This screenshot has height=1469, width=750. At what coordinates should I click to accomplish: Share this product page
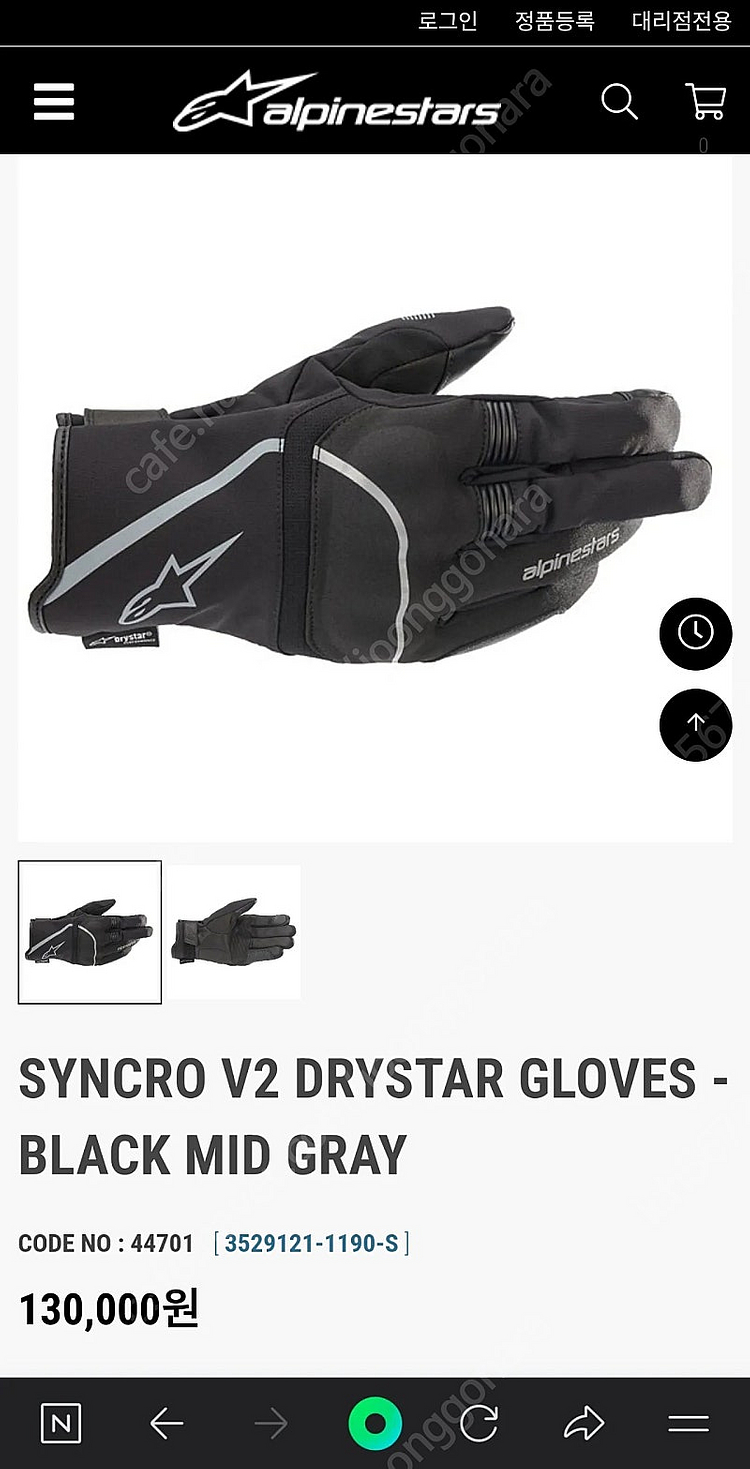pos(584,1424)
